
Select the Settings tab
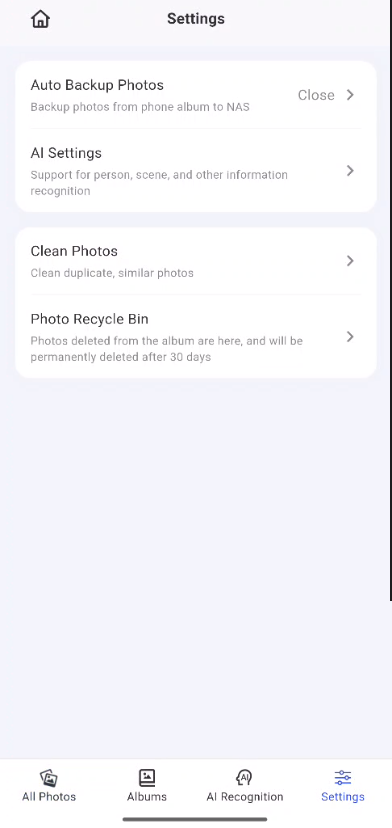pos(343,785)
